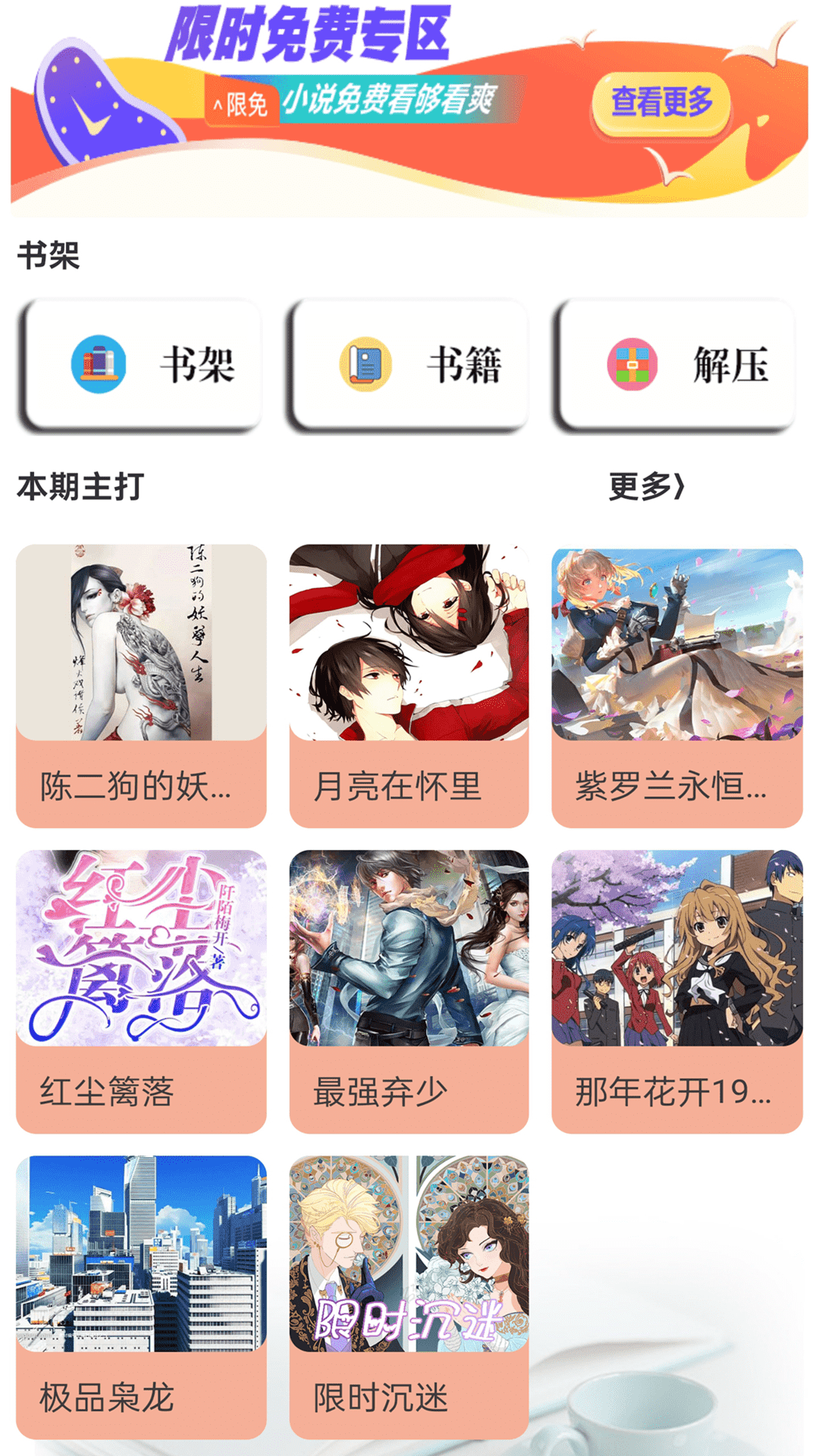Click the 小说免费看够看爽 promo text
This screenshot has width=819, height=1456.
395,102
